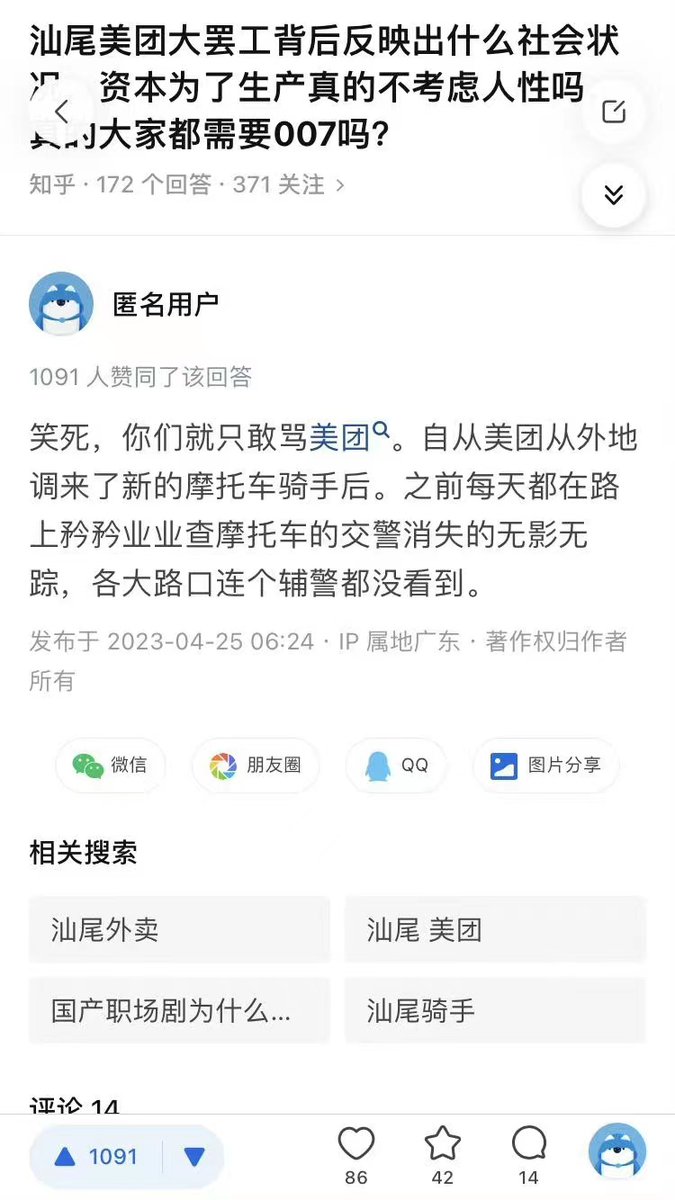Search related topic 汕尾 美团
675x1200 pixels.
(495, 930)
